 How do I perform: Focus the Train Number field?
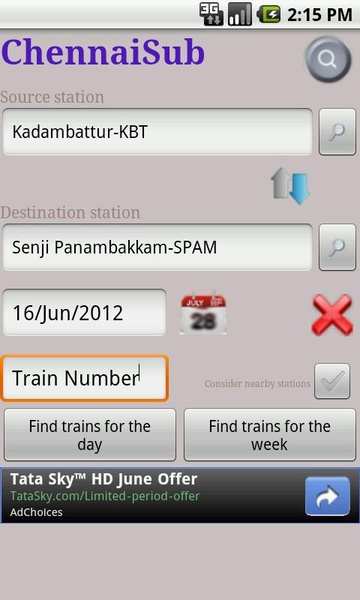tap(85, 378)
